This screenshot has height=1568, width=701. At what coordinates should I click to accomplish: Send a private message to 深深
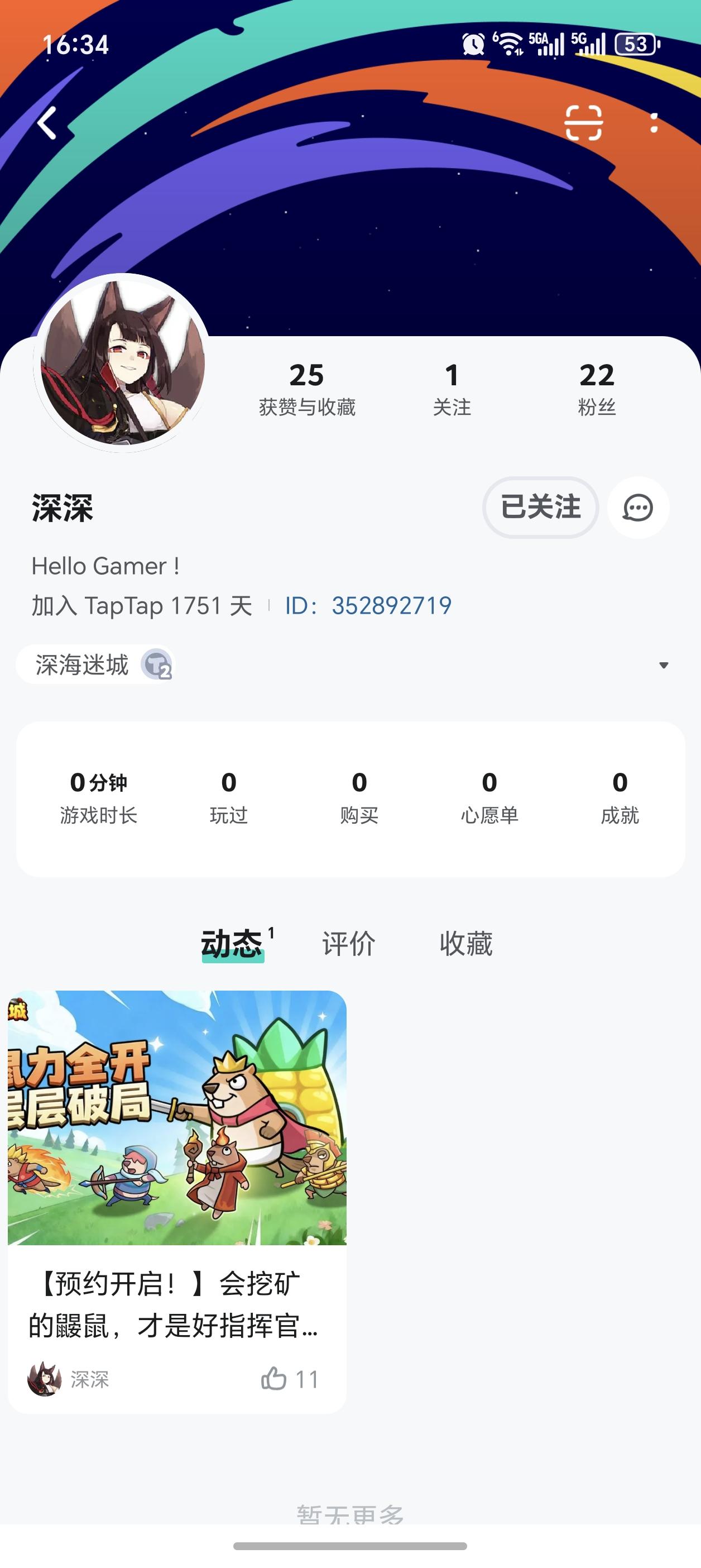coord(638,507)
